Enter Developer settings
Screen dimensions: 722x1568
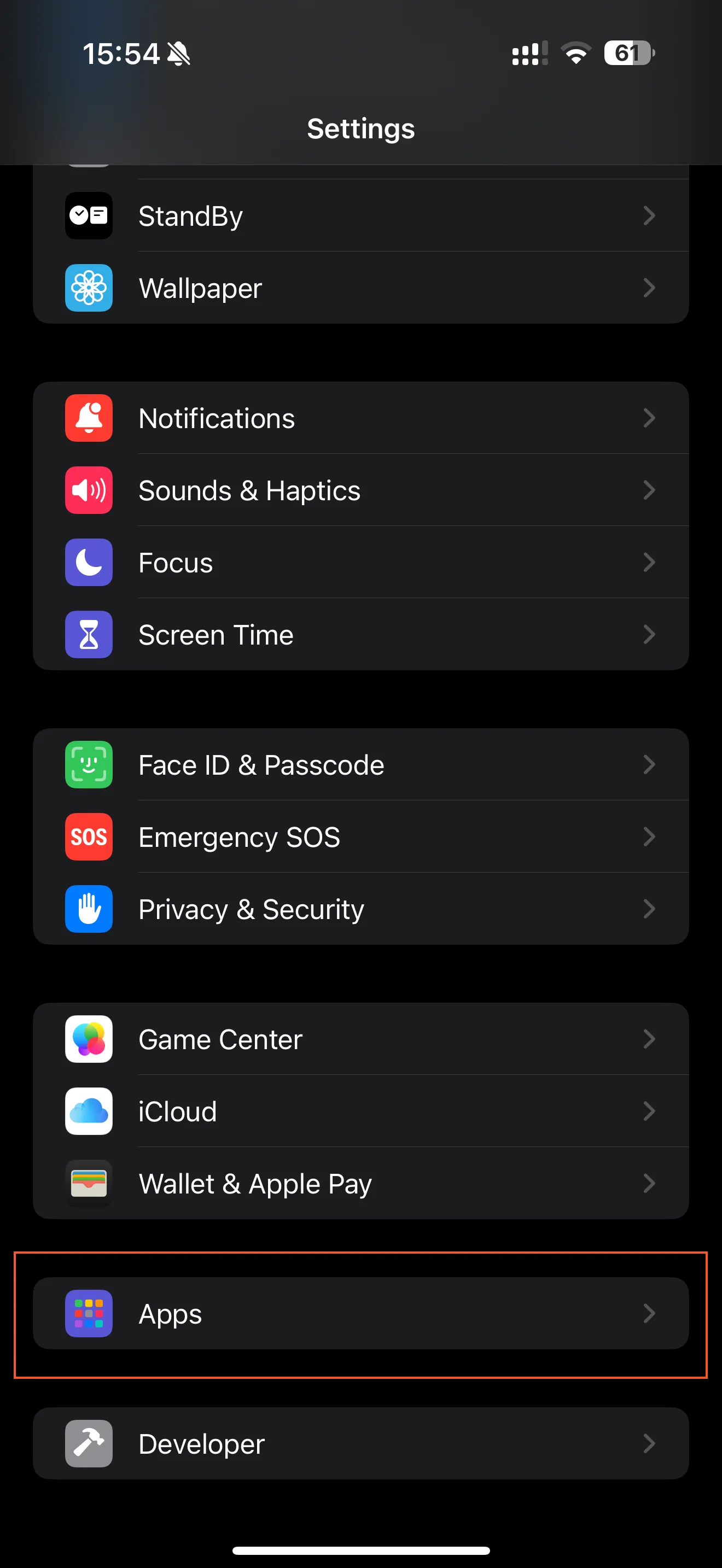click(360, 1444)
